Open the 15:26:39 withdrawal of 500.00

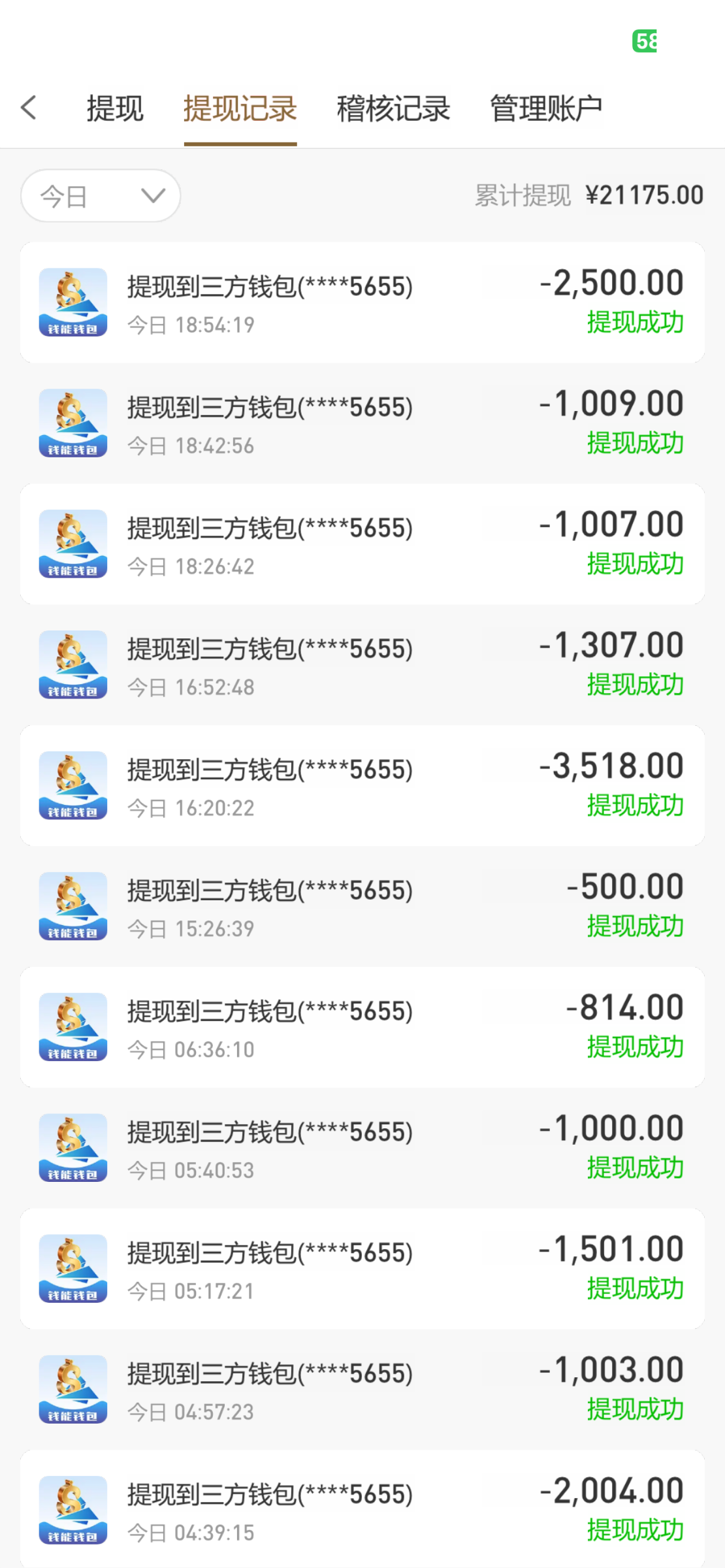[362, 907]
